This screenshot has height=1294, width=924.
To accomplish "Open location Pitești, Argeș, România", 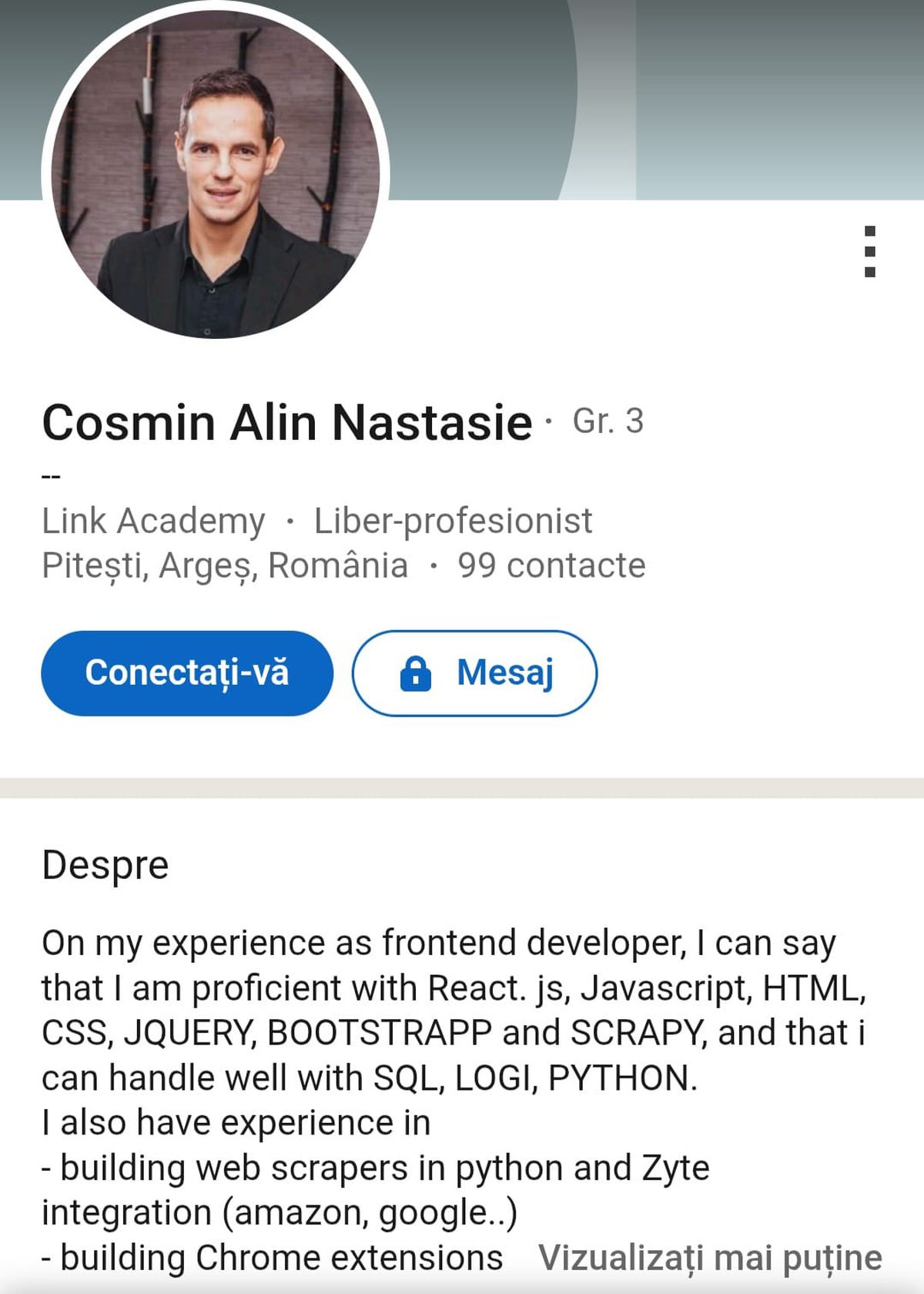I will [223, 565].
